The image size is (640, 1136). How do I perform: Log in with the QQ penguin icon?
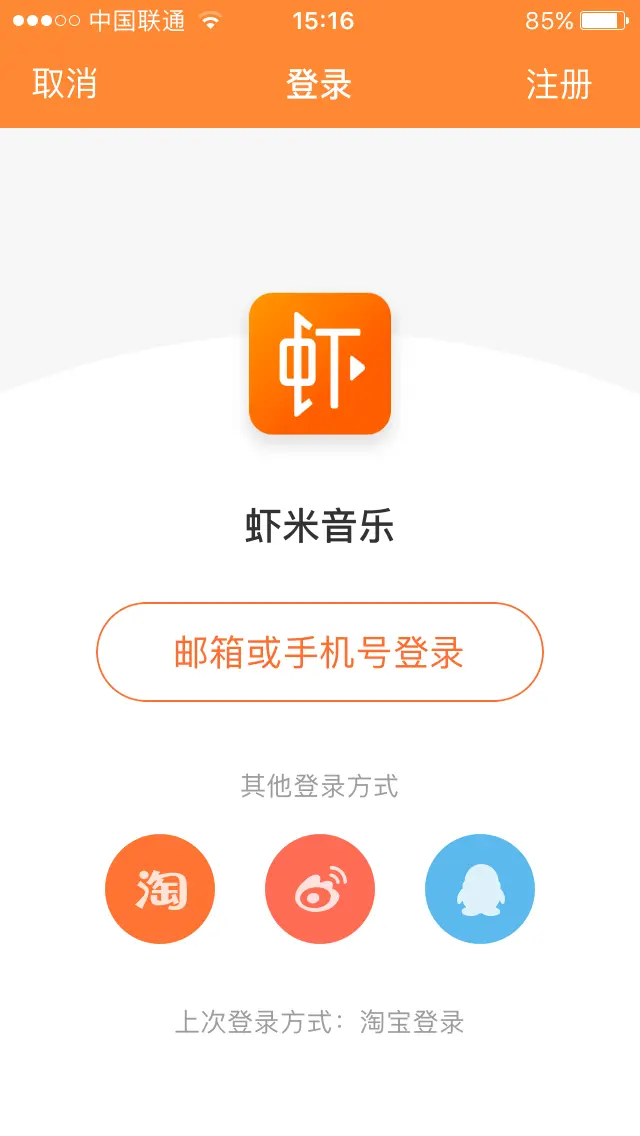click(x=480, y=889)
